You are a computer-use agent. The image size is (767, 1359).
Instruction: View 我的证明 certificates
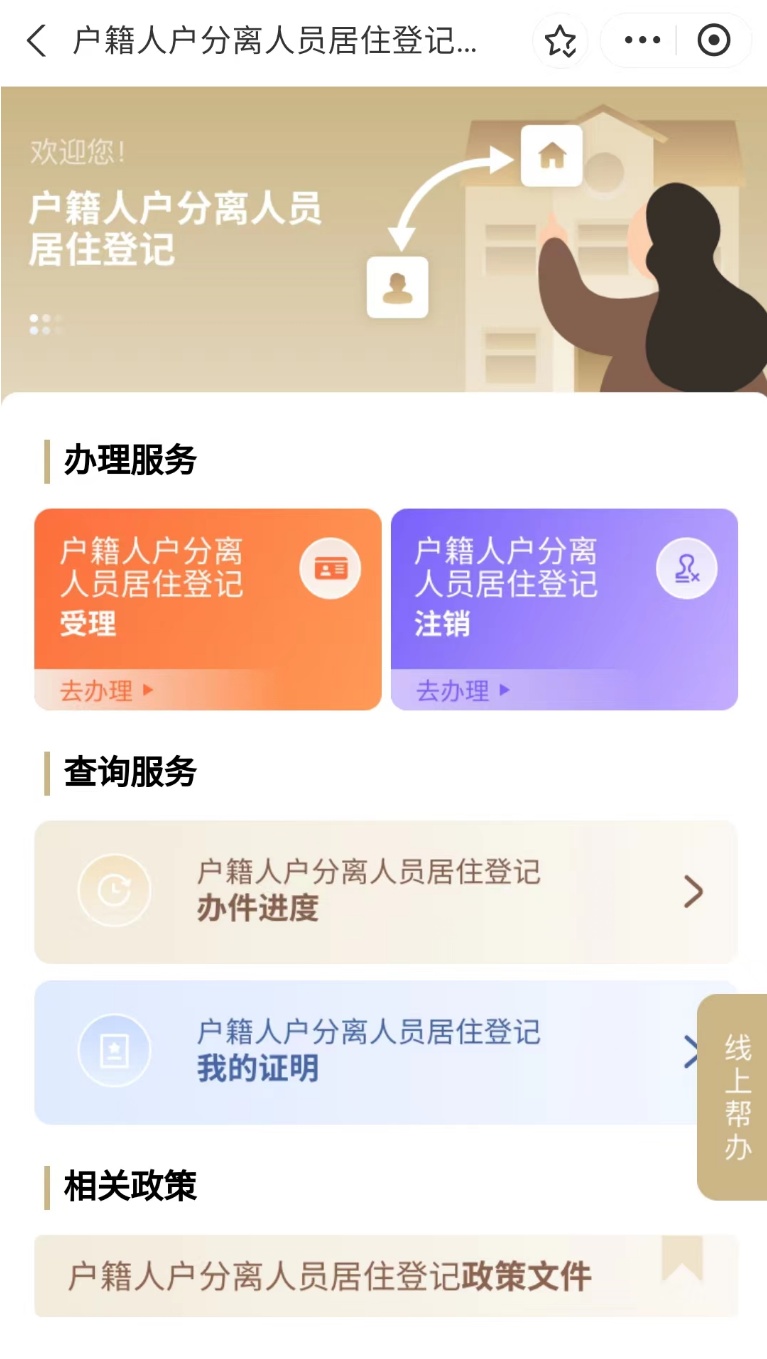[365, 1052]
